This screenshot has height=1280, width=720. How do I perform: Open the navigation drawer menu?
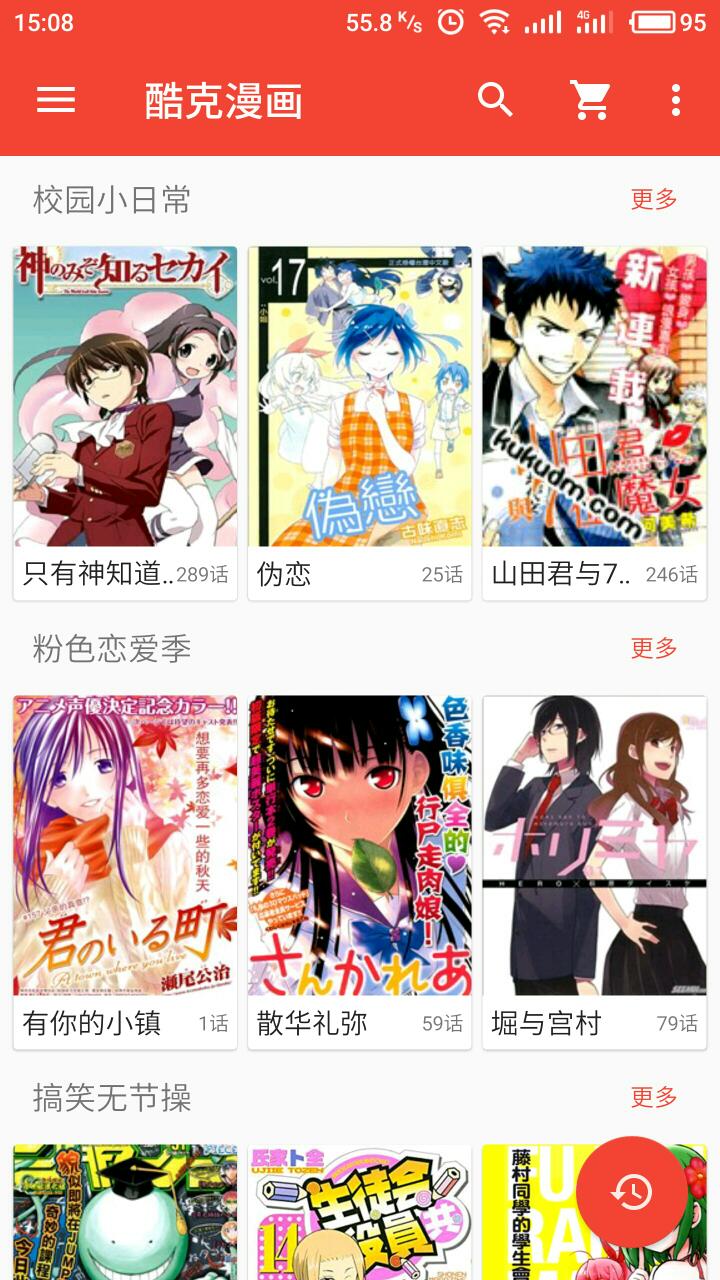[x=56, y=100]
